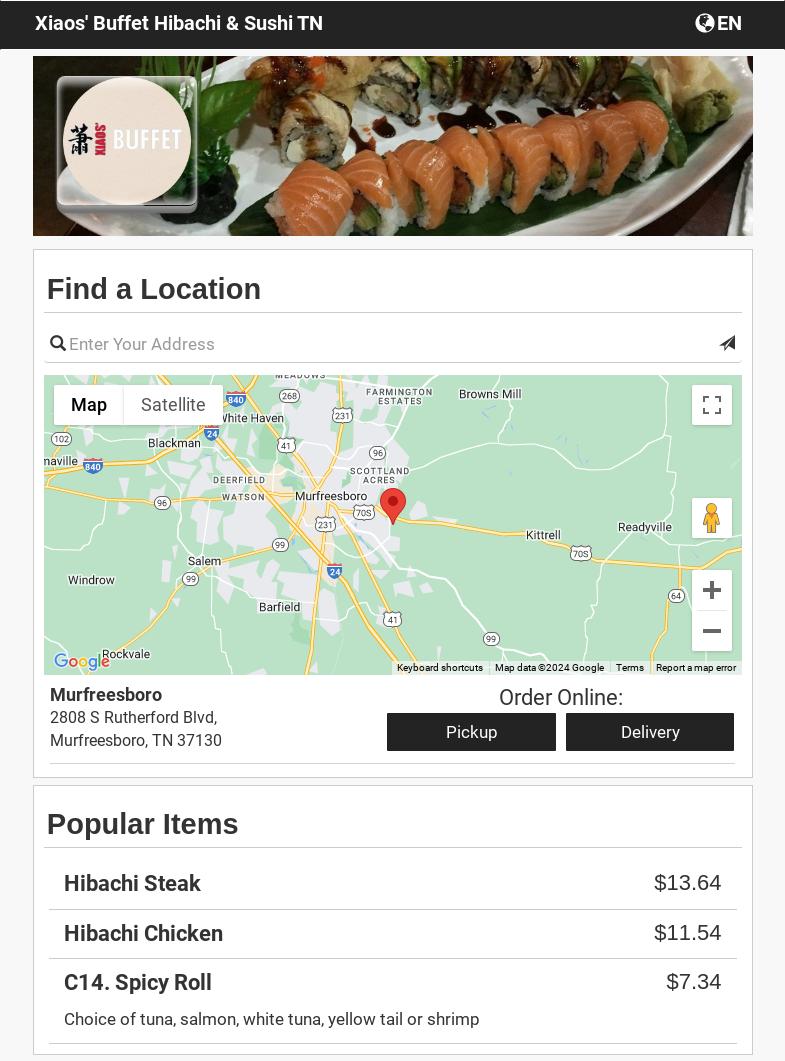Start a Delivery order for Murfreesboro
The width and height of the screenshot is (785, 1061).
pos(650,732)
